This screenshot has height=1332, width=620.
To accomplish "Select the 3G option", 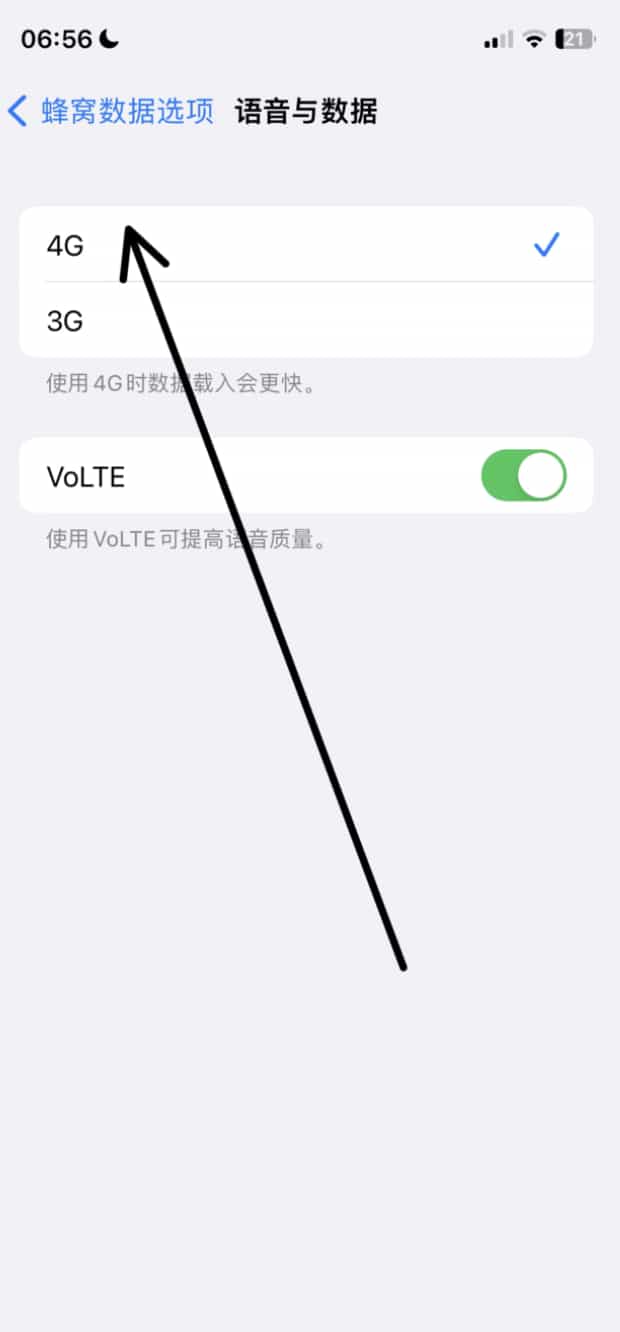I will click(306, 320).
